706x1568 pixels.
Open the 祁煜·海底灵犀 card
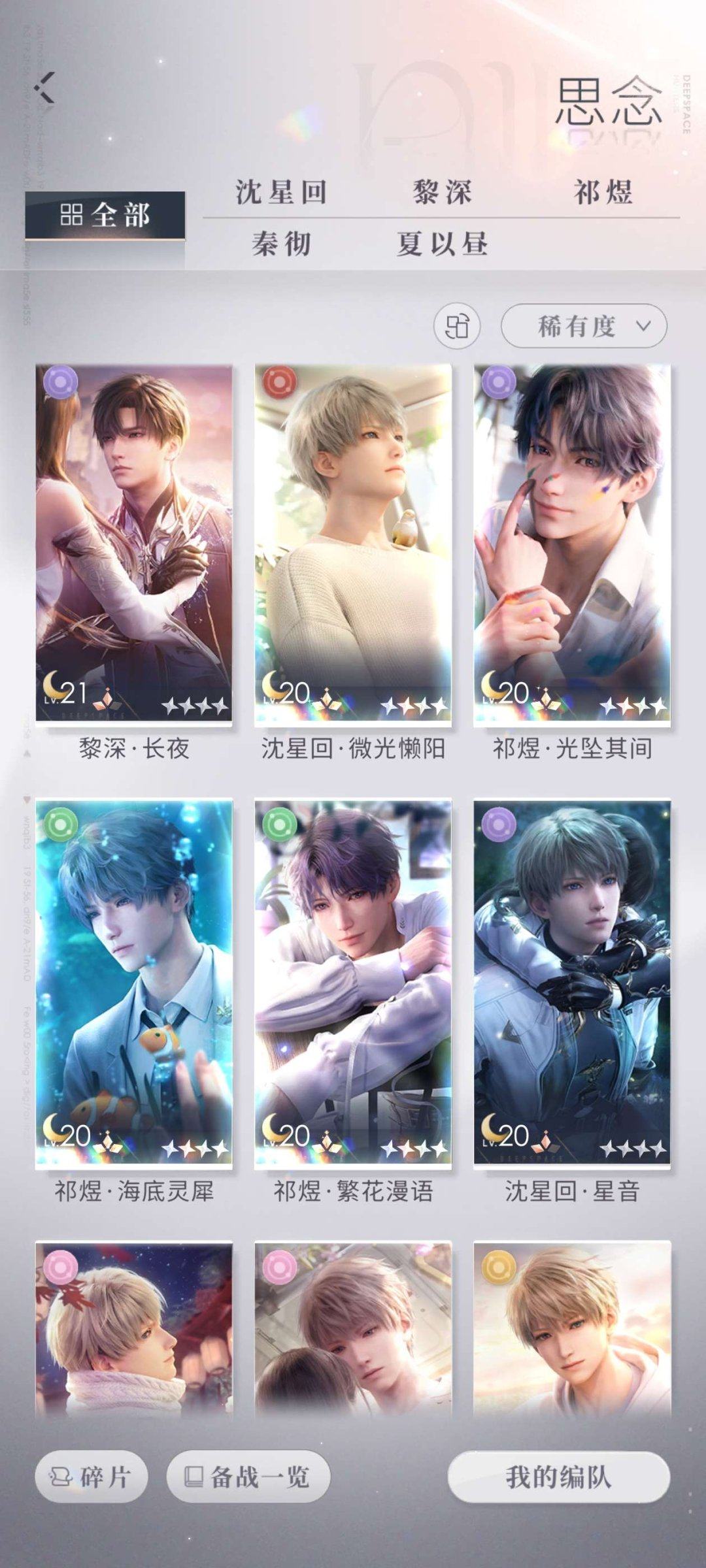click(134, 981)
